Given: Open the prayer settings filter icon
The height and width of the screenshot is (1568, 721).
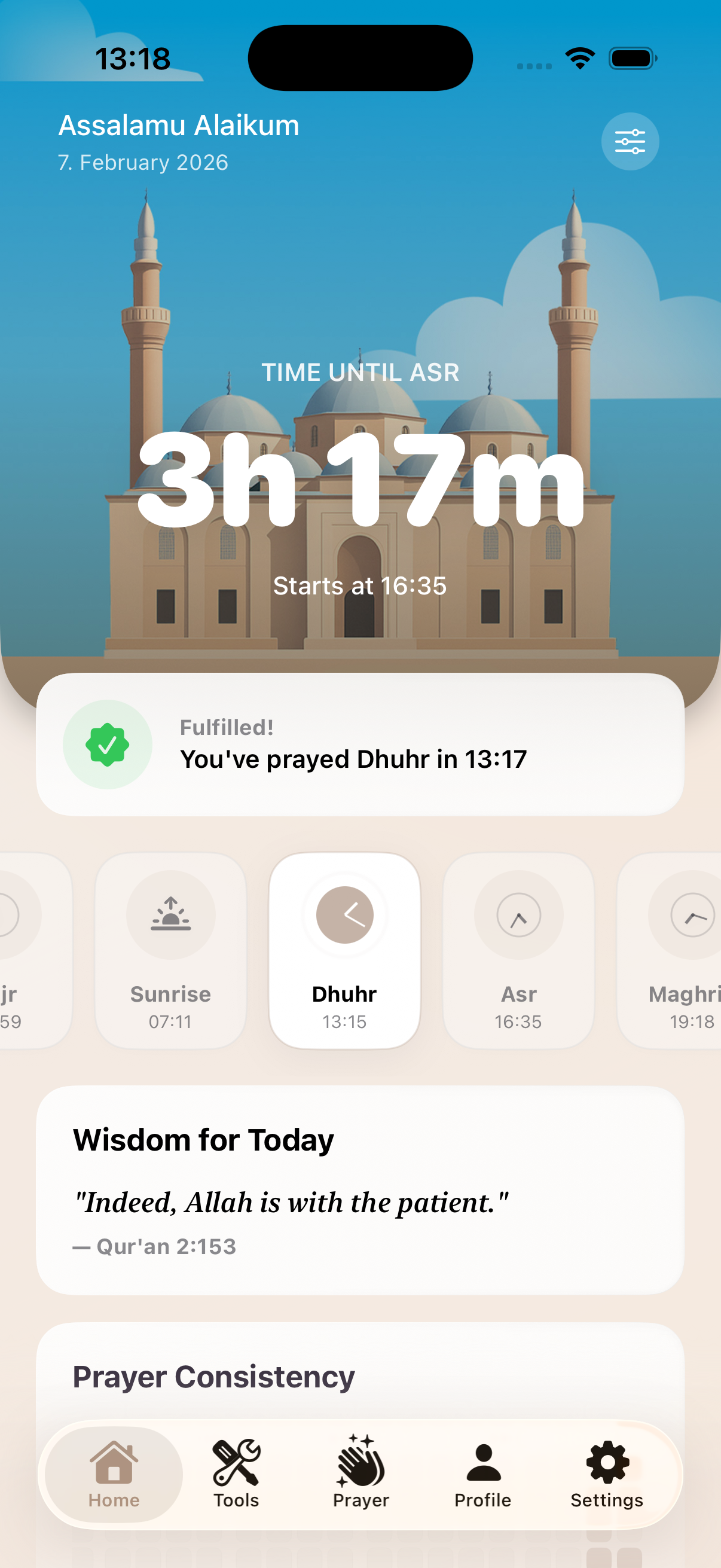Looking at the screenshot, I should 630,141.
